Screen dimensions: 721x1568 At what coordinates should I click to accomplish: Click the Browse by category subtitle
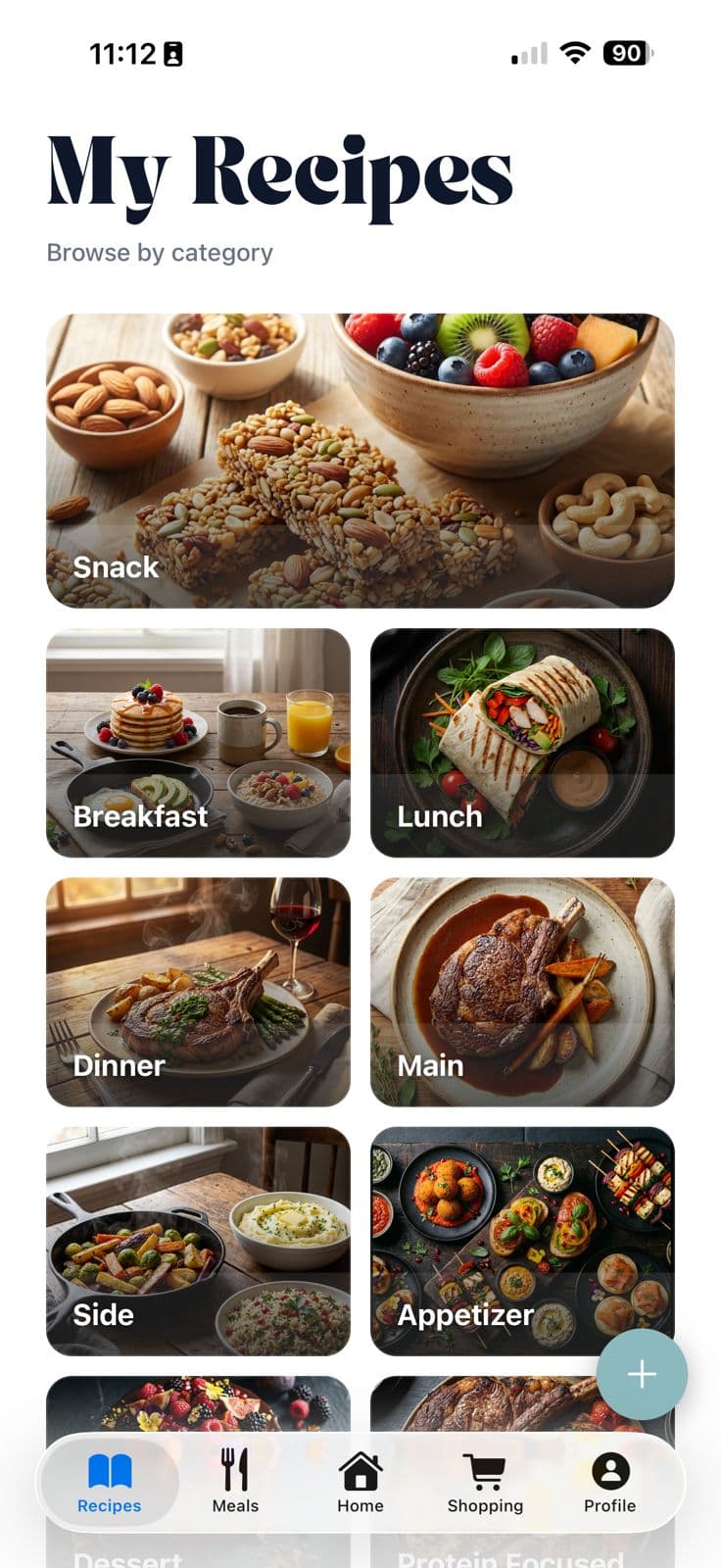click(160, 252)
